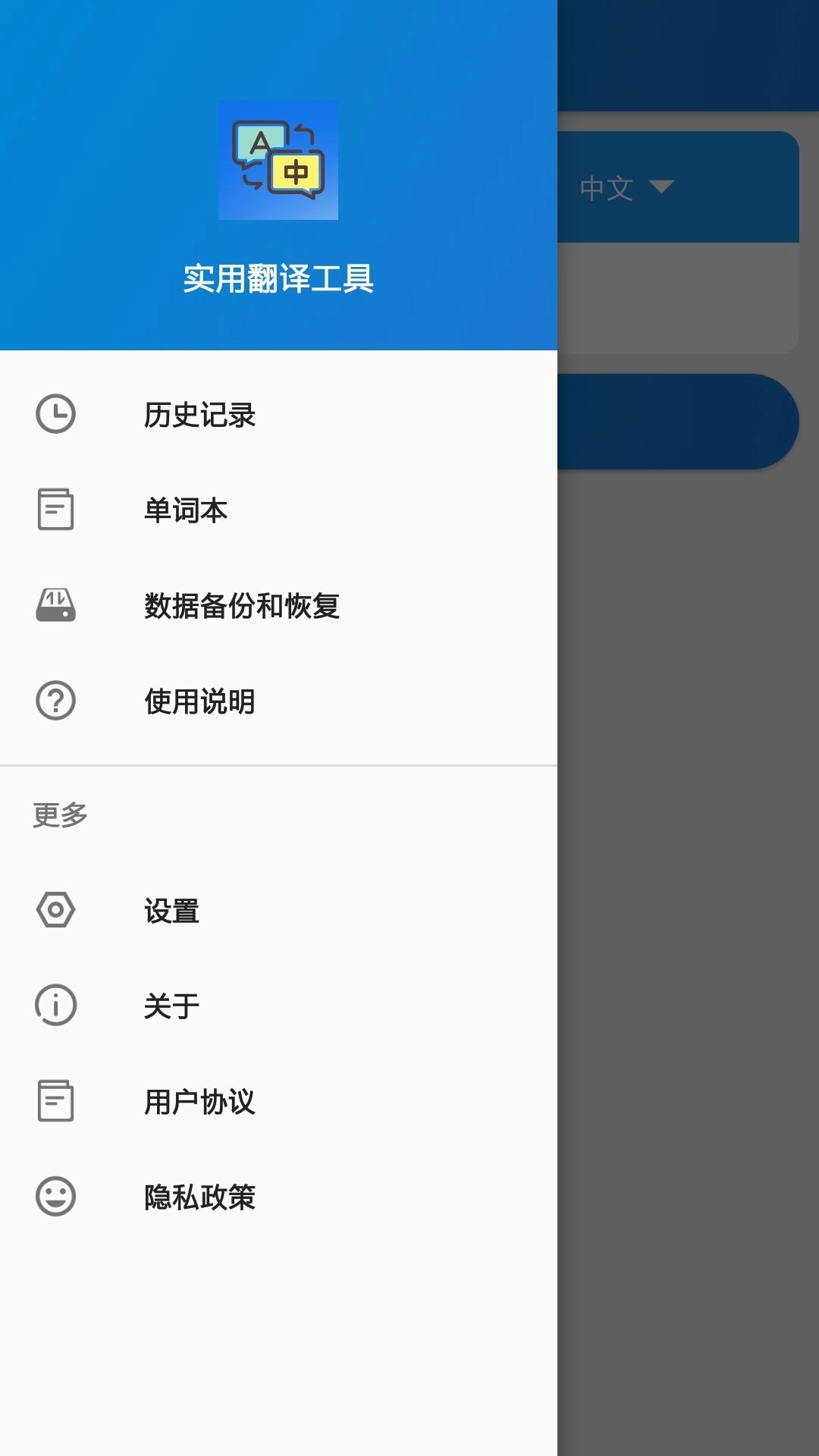Open 历史记录 from the drawer
Screen dimensions: 819x1456
pos(278,414)
